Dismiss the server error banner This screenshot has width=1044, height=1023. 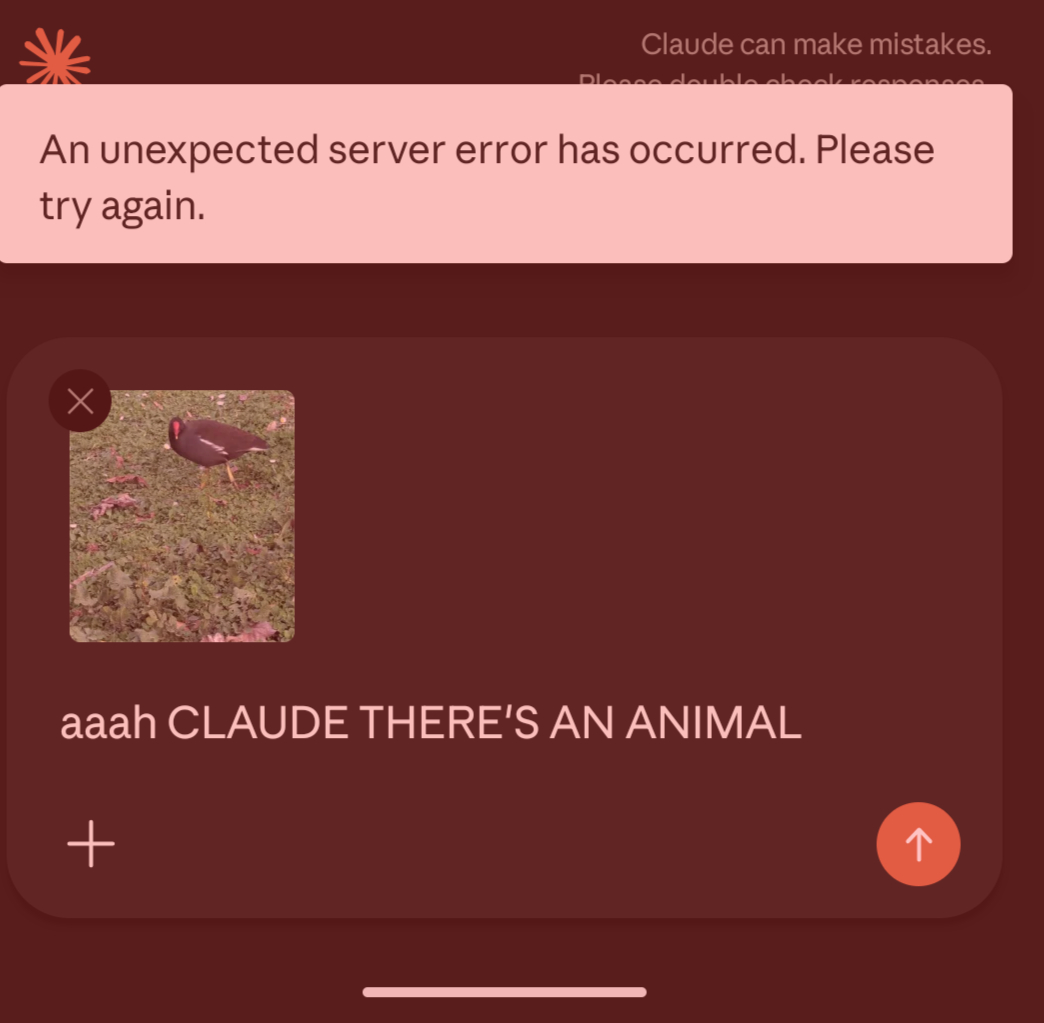505,175
